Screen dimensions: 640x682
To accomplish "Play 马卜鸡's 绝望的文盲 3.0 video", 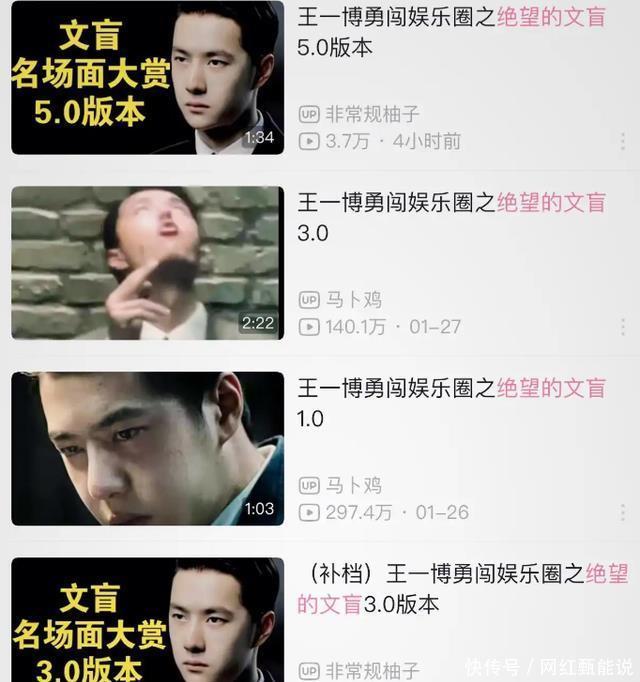I will 148,263.
